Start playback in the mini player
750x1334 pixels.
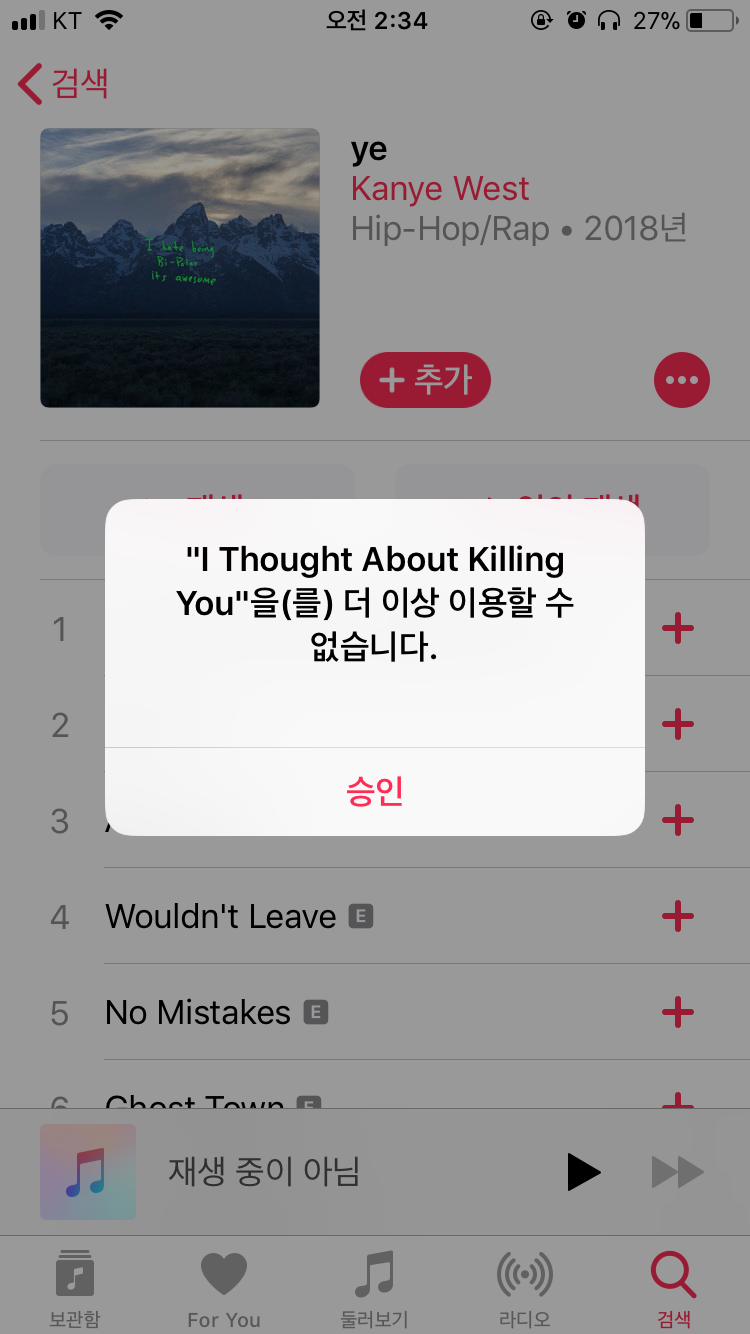point(583,1172)
